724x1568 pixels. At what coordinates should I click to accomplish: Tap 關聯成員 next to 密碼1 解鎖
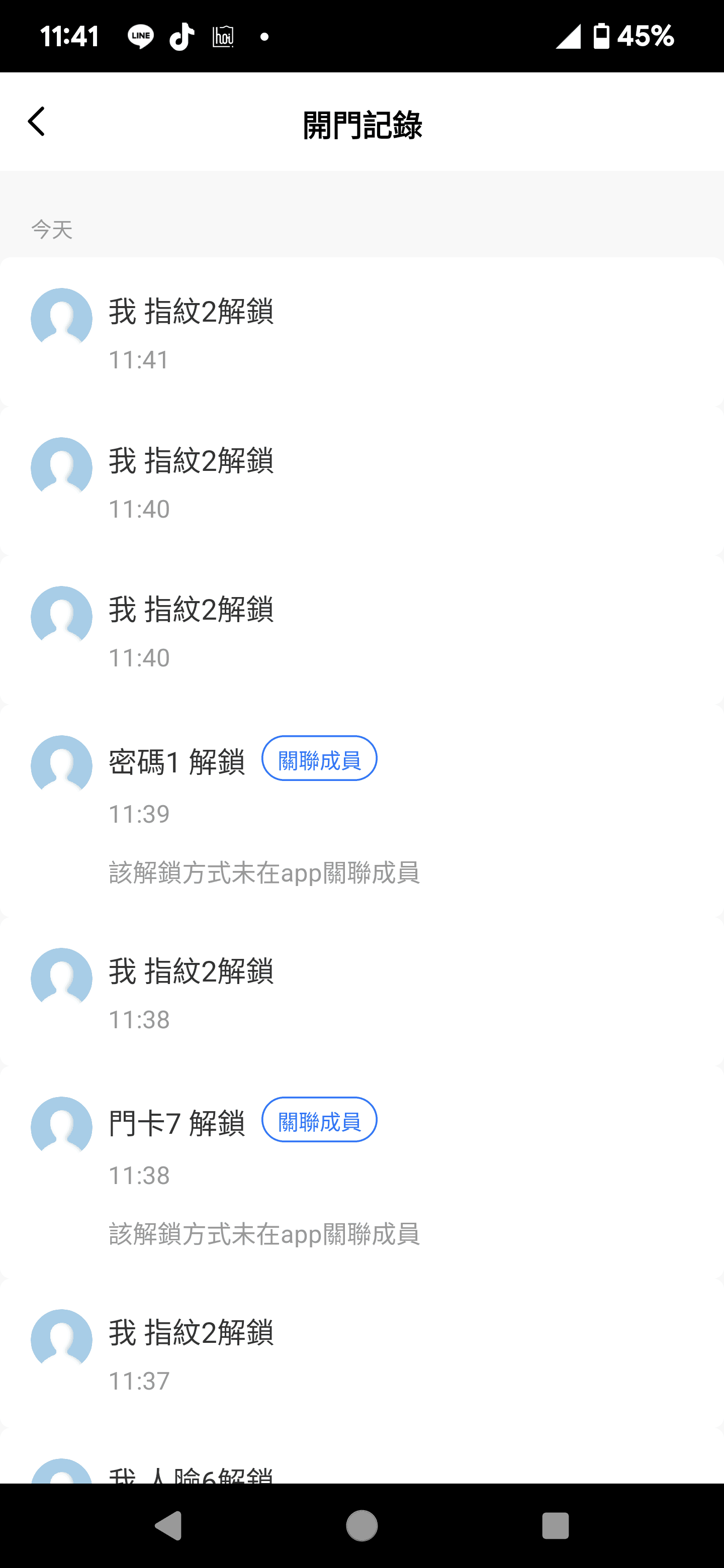click(319, 758)
